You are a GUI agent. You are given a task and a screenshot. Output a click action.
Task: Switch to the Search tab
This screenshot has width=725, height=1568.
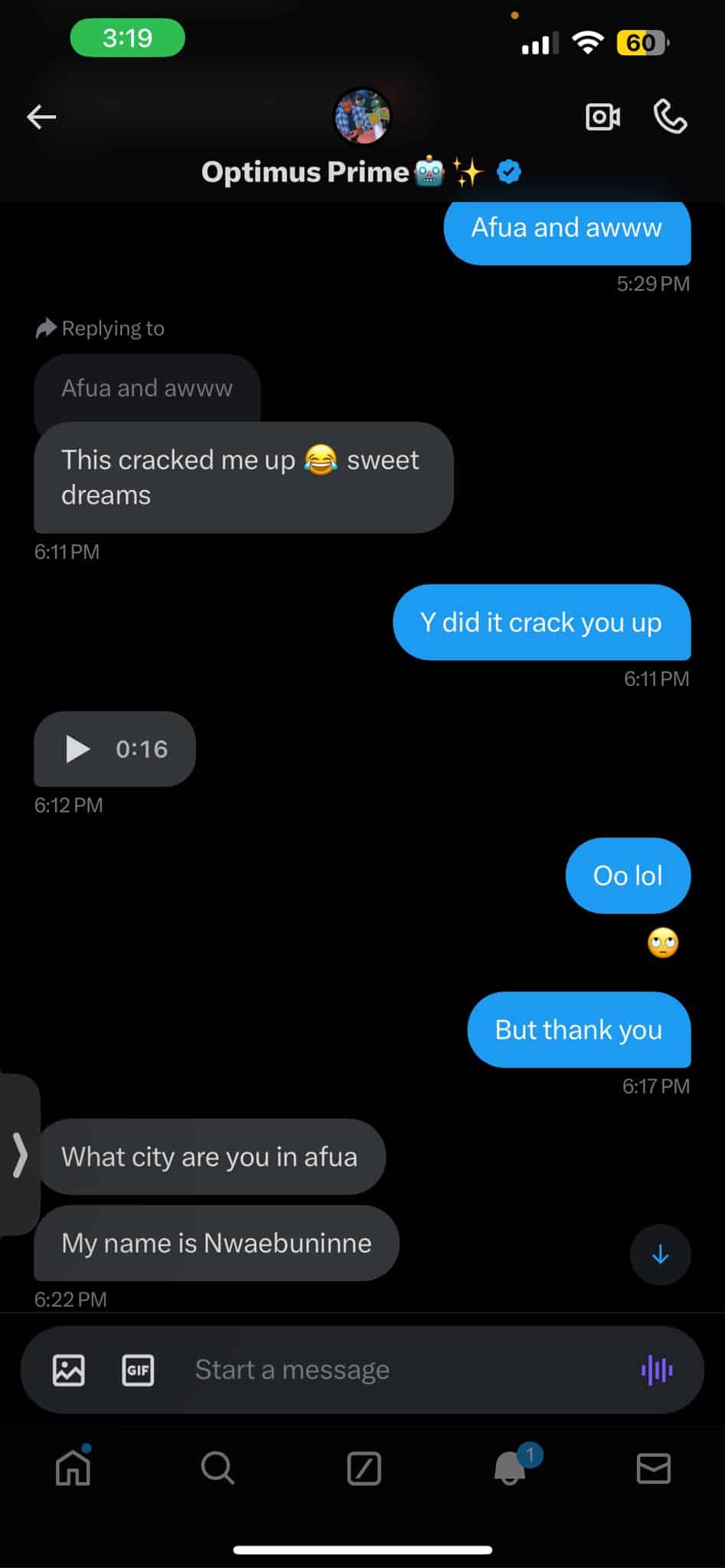(217, 1468)
